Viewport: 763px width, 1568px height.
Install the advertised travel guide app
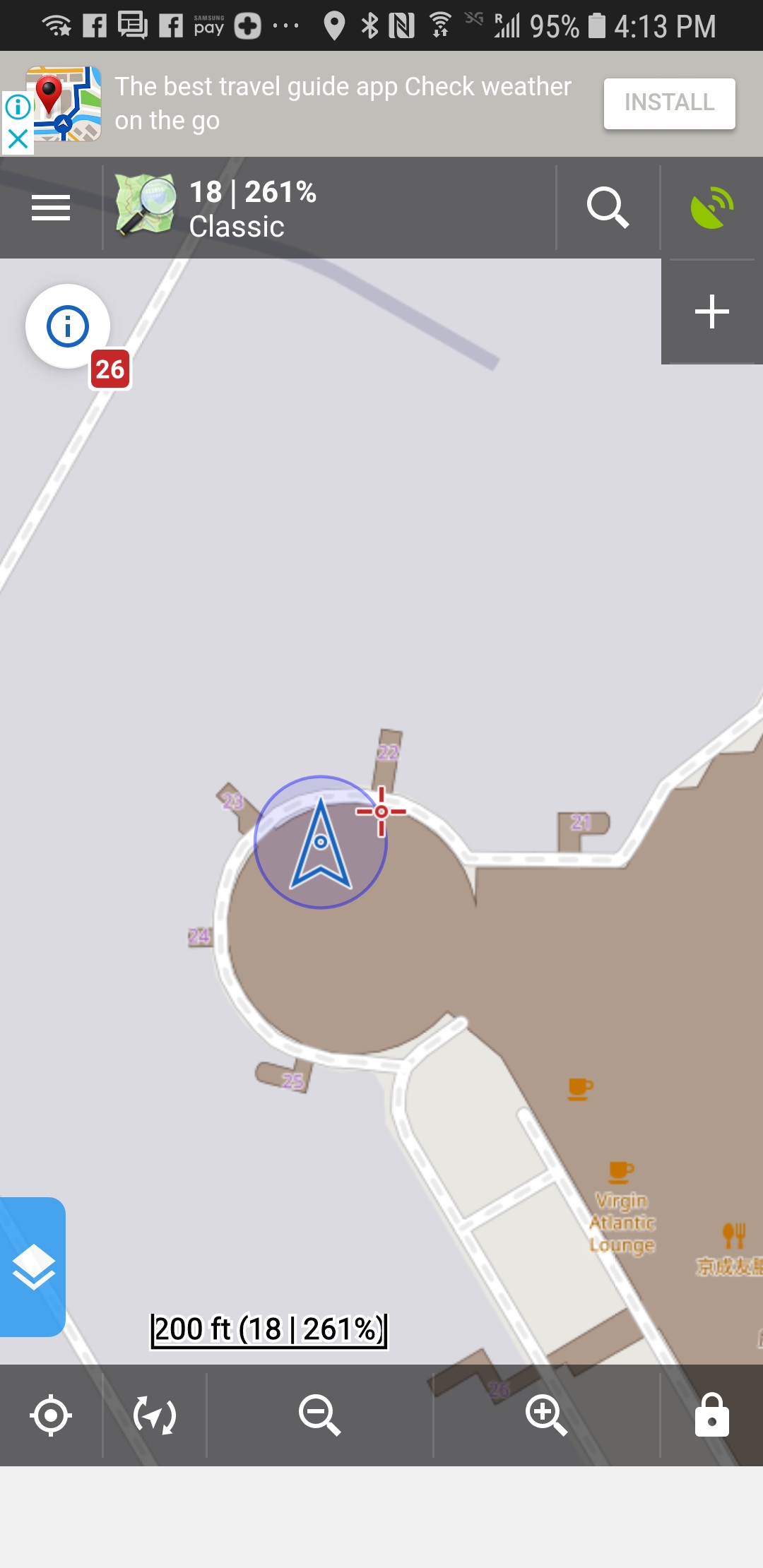(669, 103)
